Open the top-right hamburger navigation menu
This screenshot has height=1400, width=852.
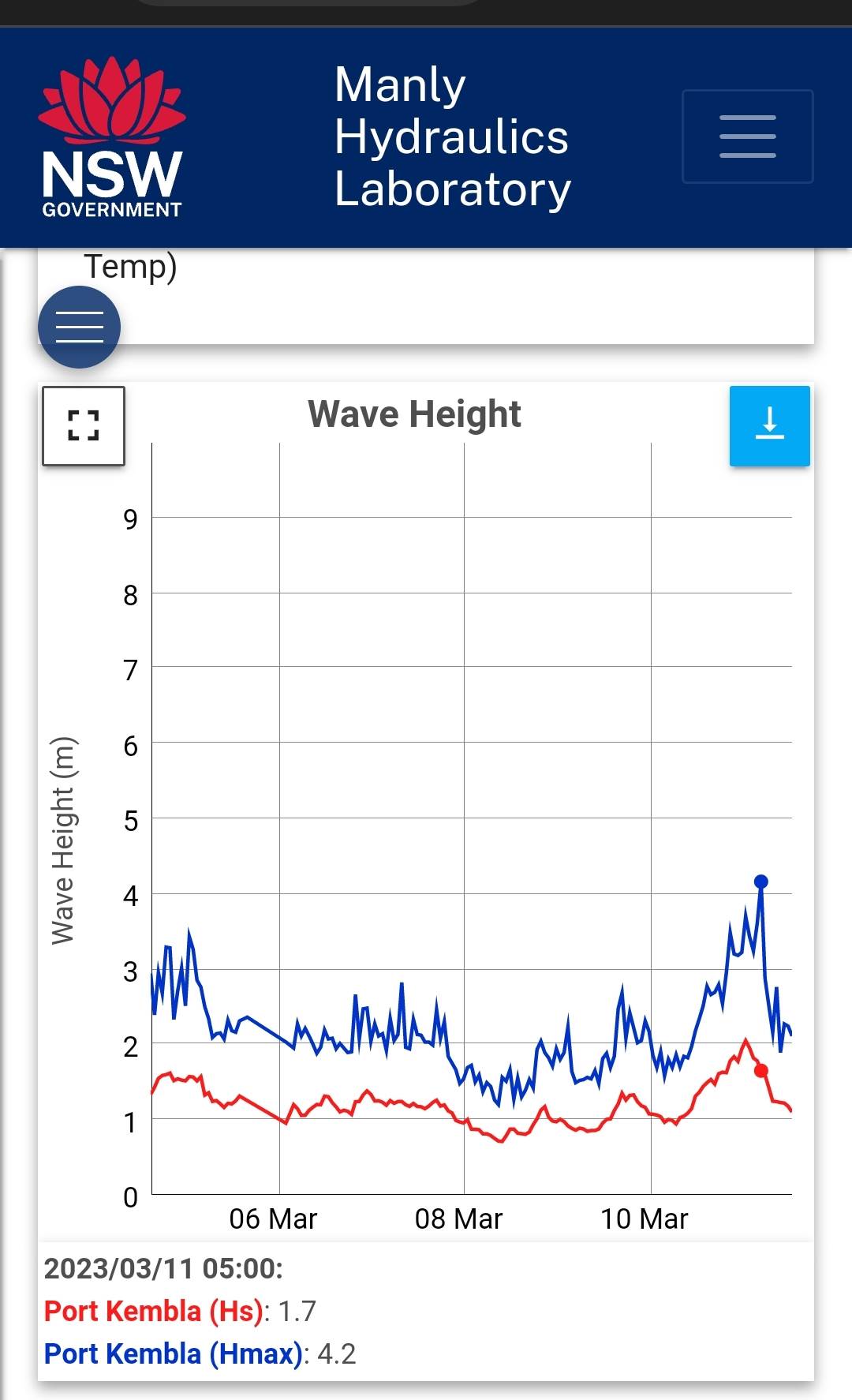point(747,137)
